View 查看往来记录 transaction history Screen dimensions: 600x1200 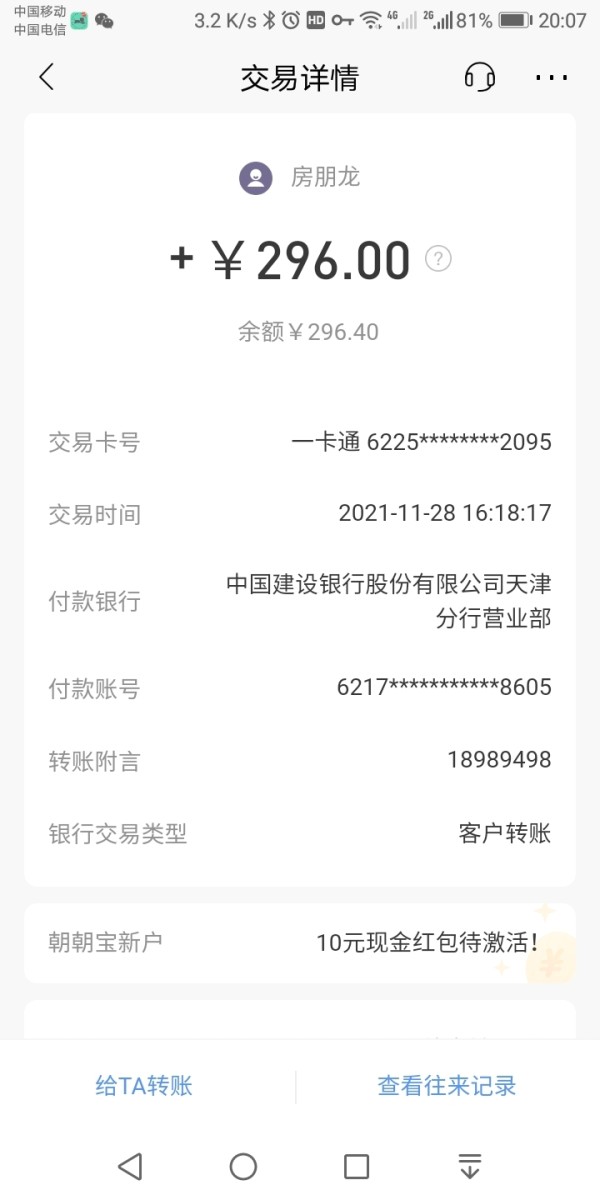[x=446, y=1086]
